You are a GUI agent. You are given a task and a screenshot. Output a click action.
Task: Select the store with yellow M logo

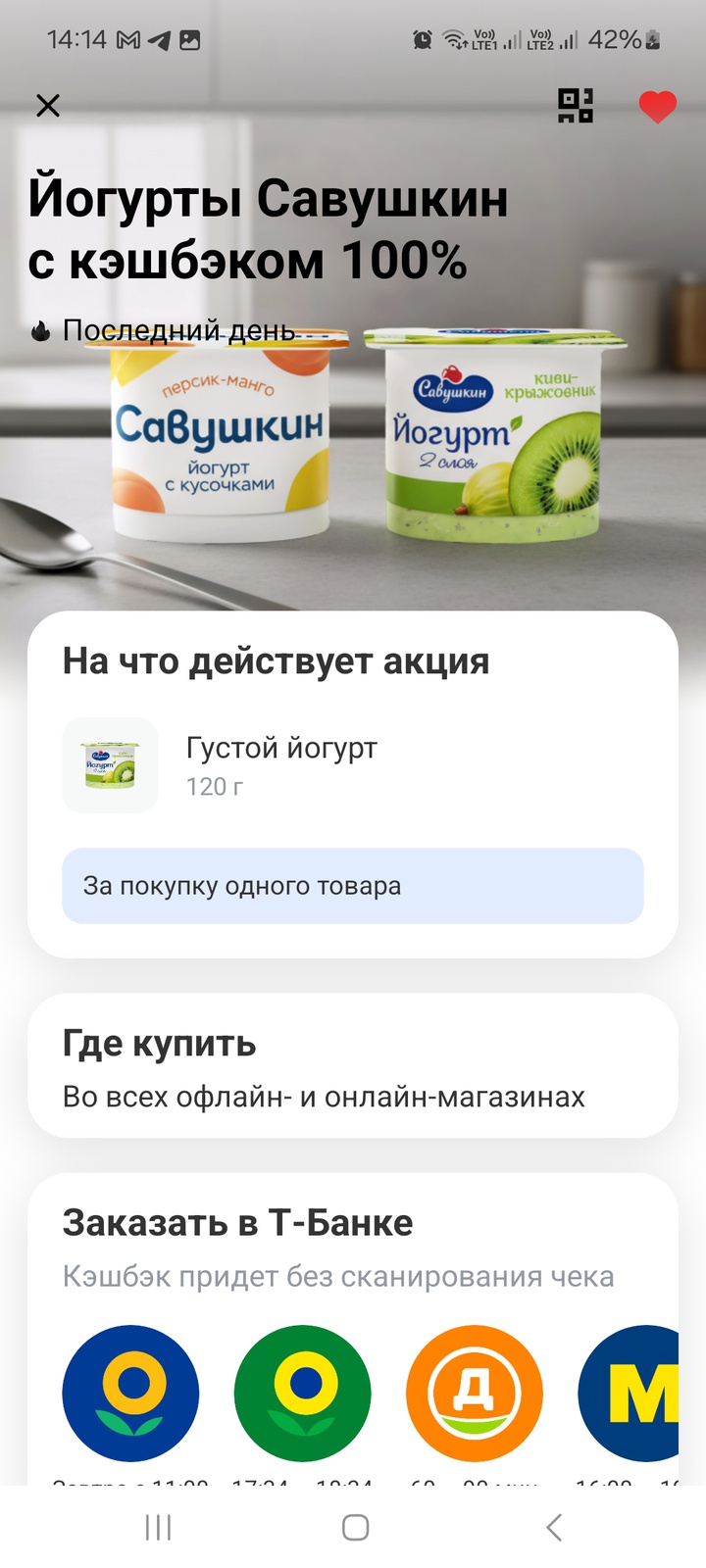pyautogui.click(x=632, y=1394)
